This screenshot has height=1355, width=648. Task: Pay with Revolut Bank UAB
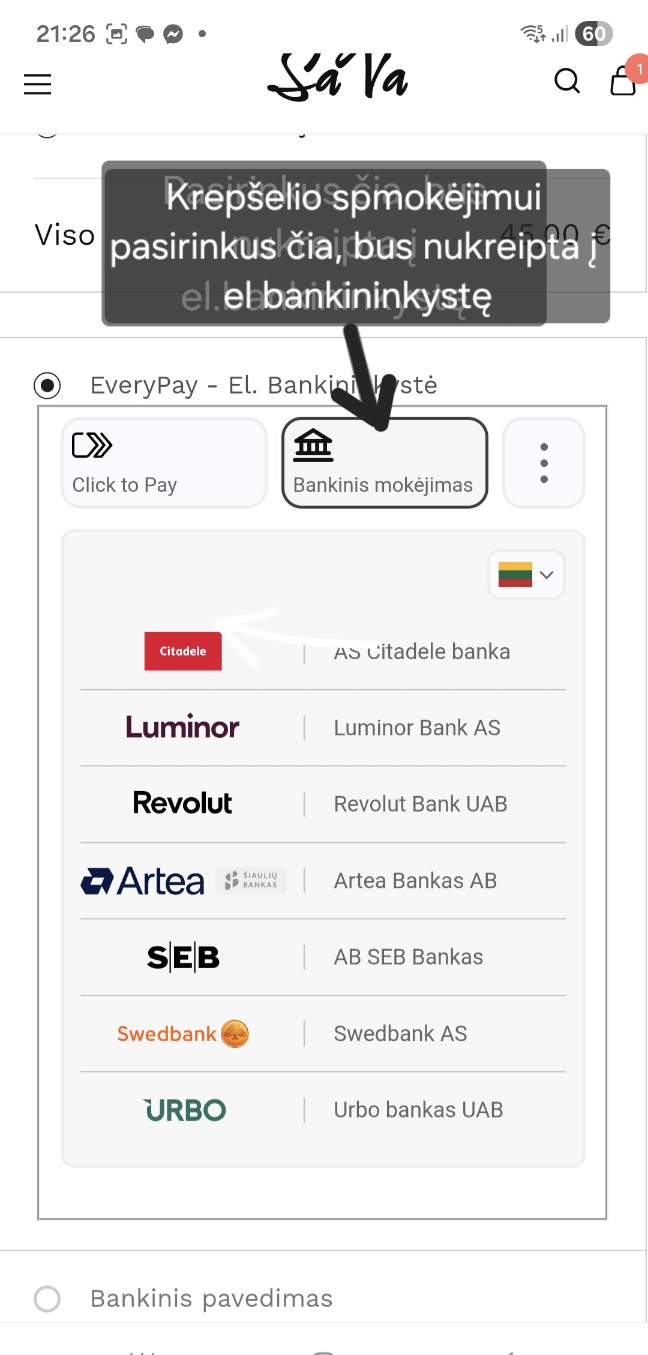point(322,803)
